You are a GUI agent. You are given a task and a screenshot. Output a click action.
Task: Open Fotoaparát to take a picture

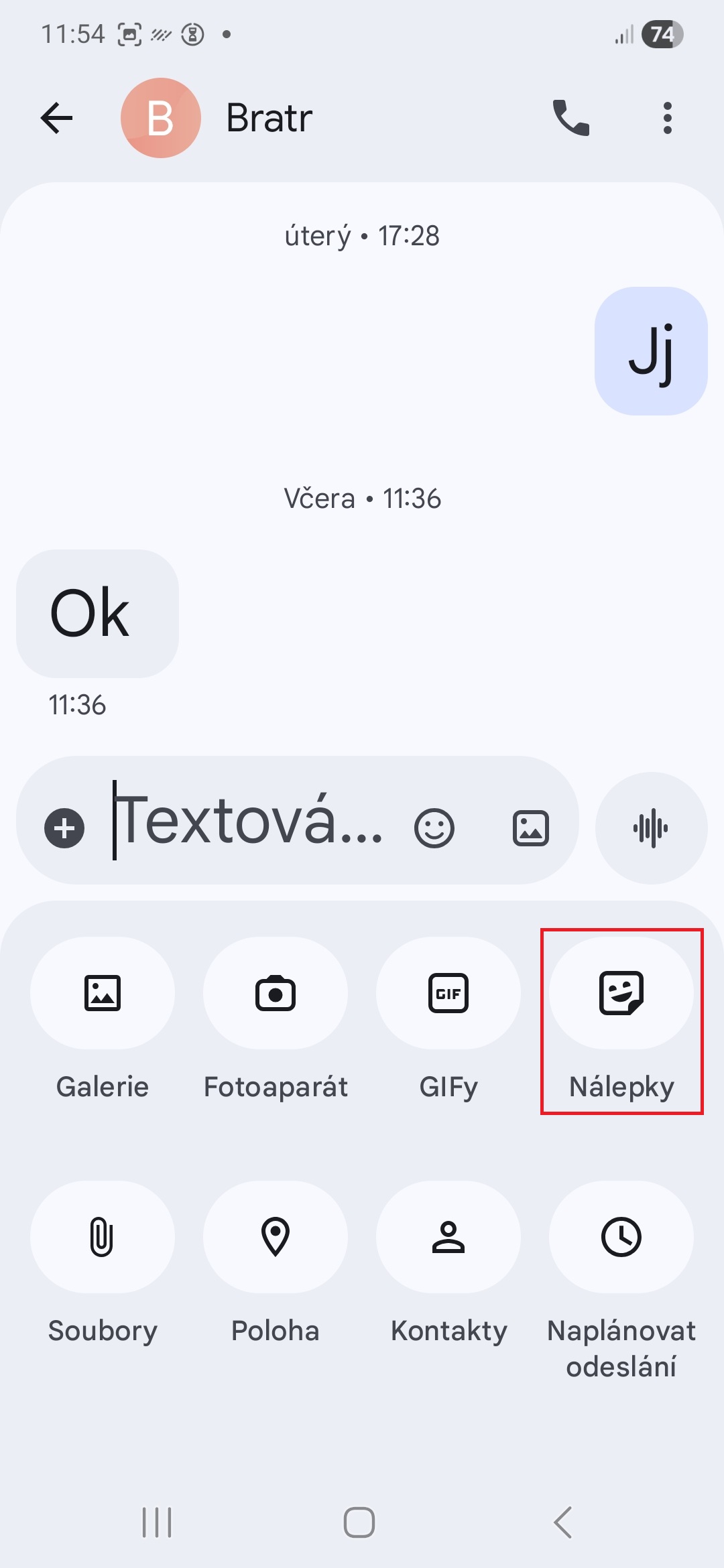tap(276, 993)
